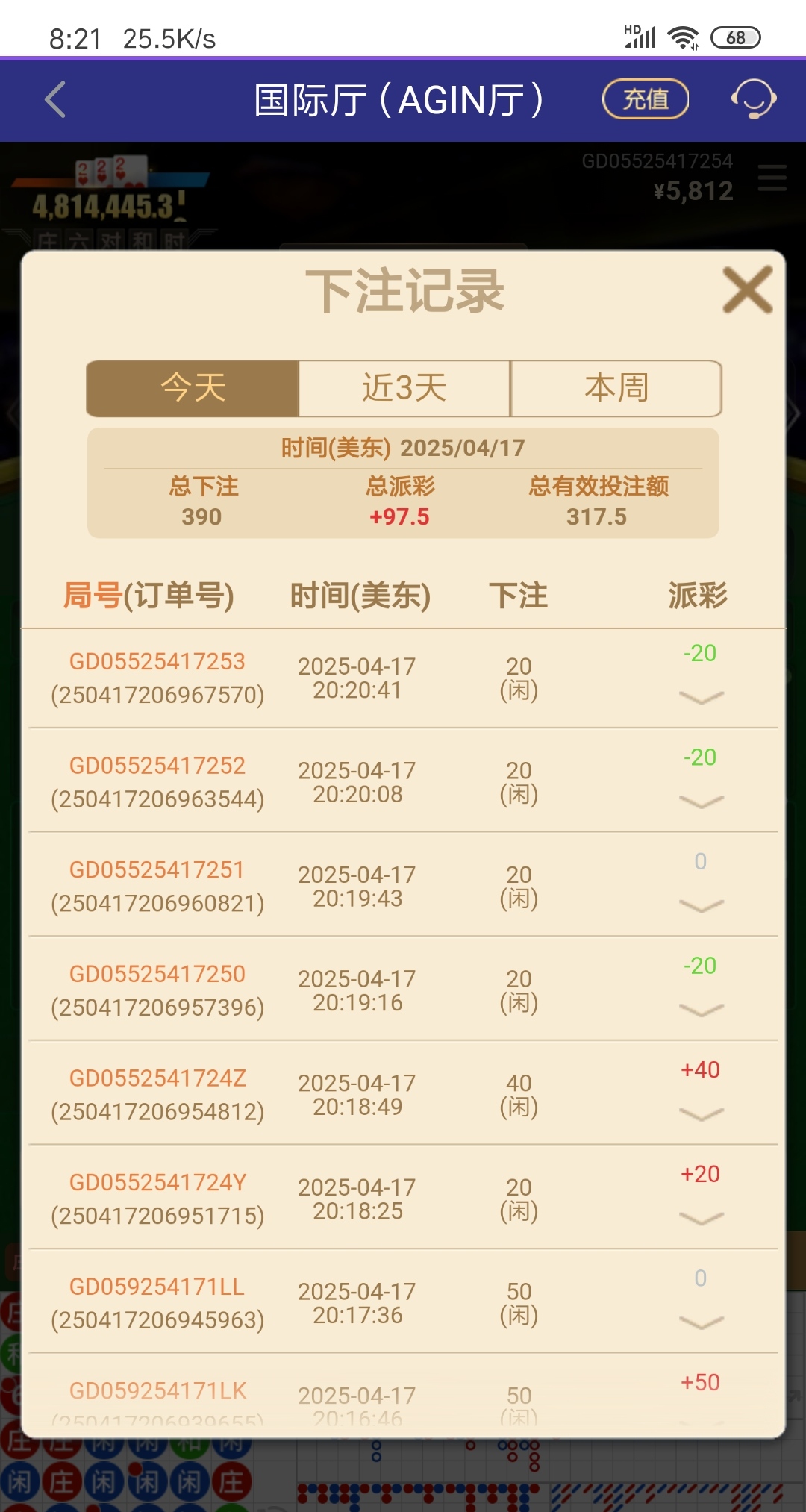Expand details for record GD05525417252

tap(701, 802)
